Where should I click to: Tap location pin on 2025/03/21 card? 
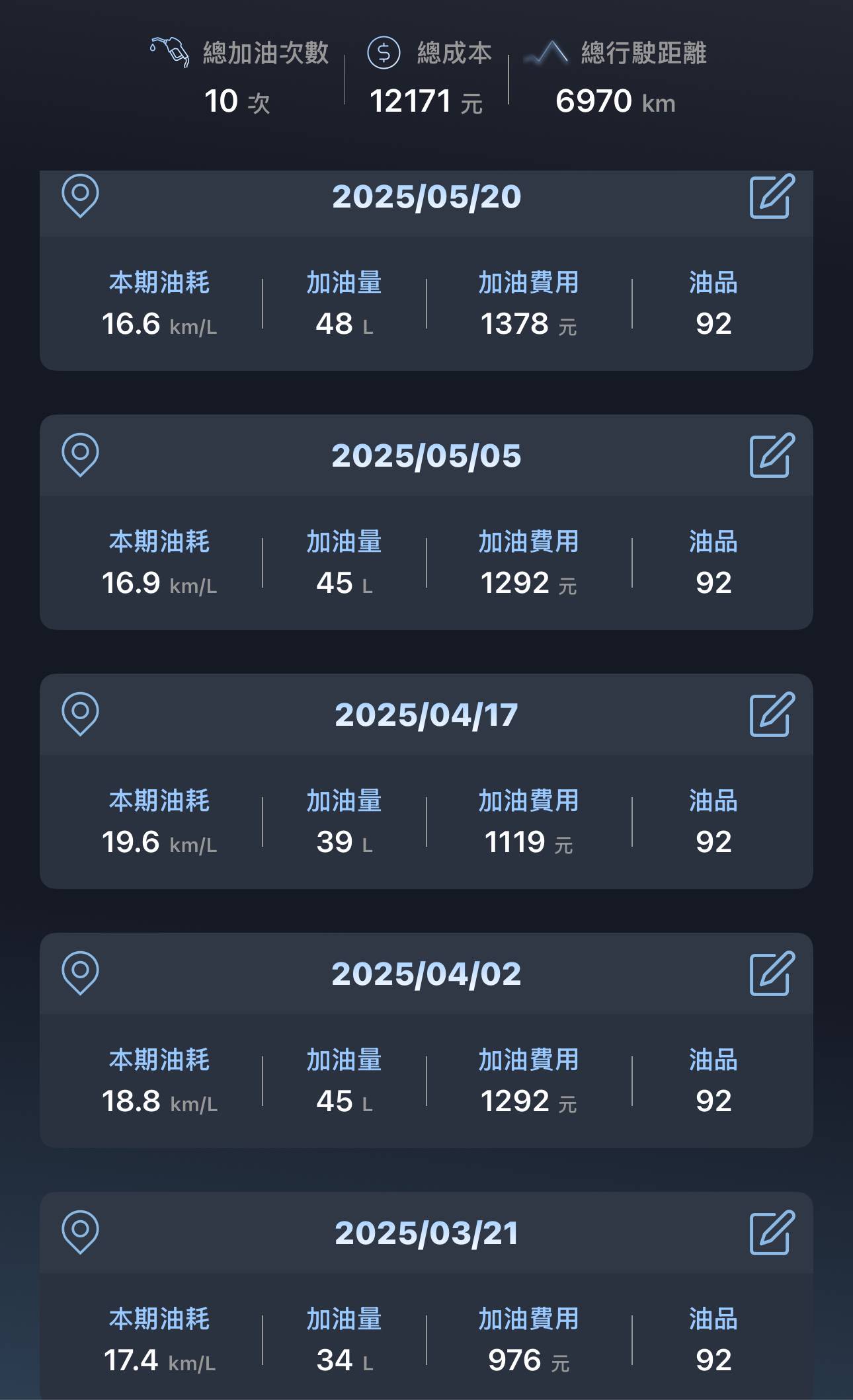point(80,1232)
